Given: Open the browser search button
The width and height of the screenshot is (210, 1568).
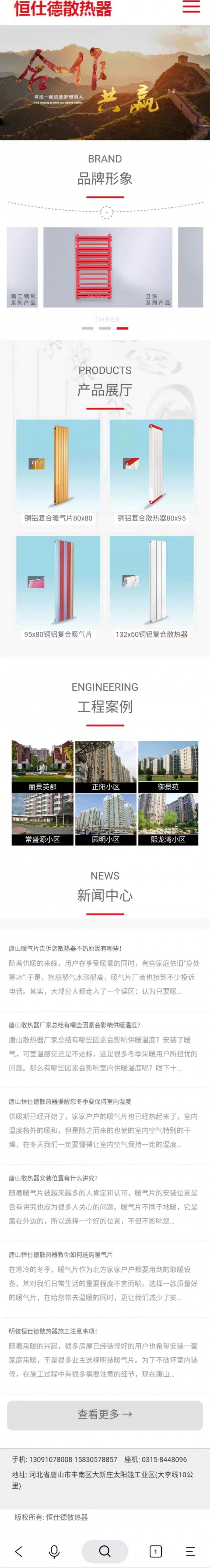Looking at the screenshot, I should click(x=105, y=1550).
